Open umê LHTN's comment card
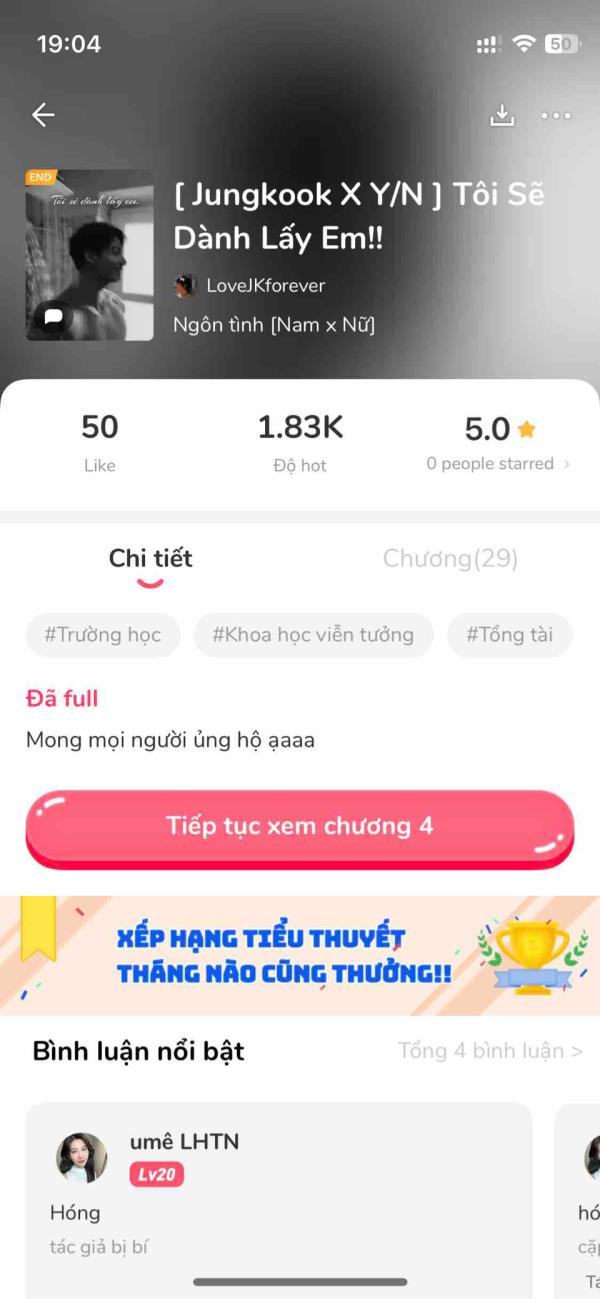The image size is (600, 1299). pyautogui.click(x=278, y=1195)
